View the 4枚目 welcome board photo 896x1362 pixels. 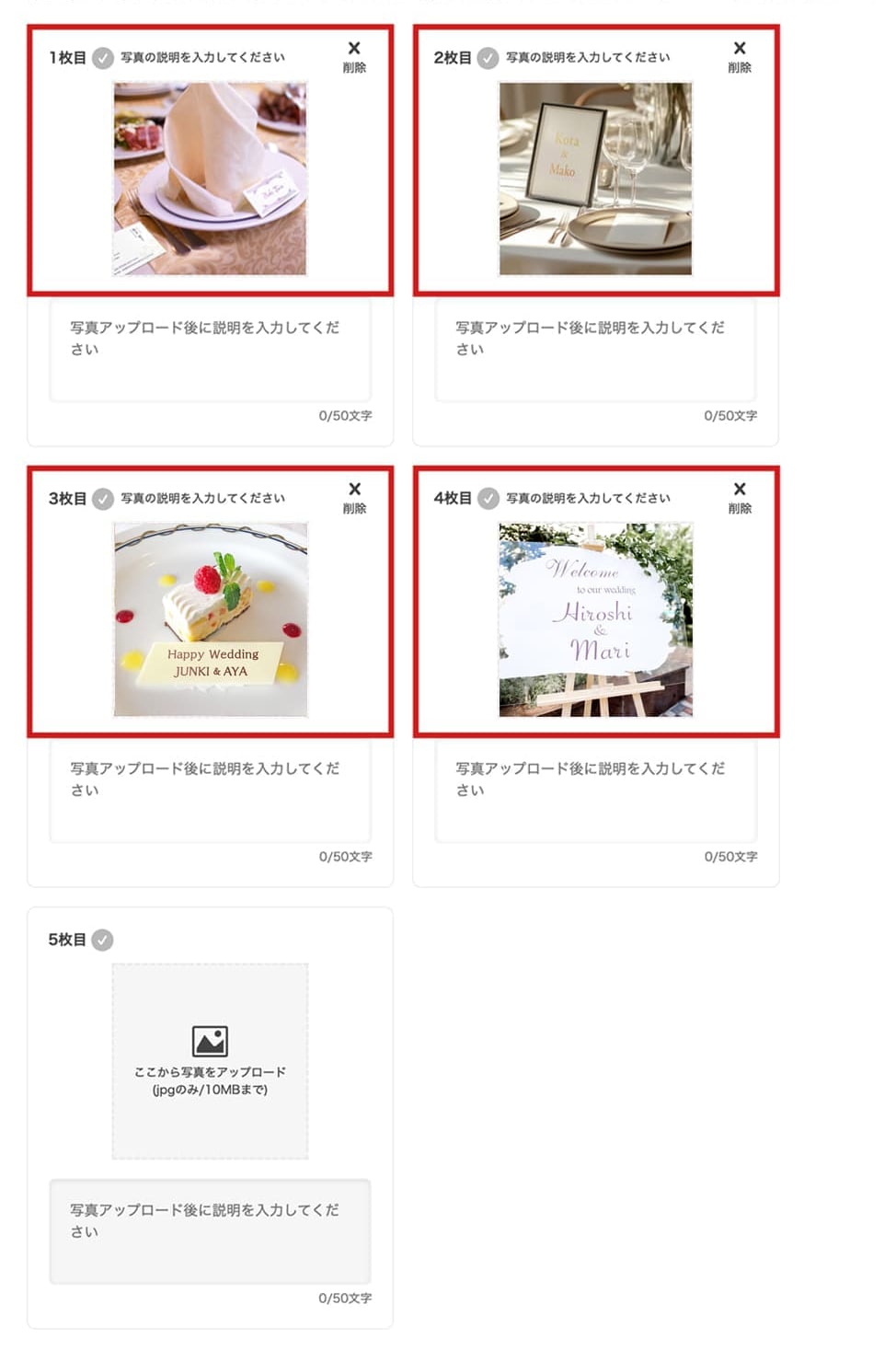click(x=595, y=619)
